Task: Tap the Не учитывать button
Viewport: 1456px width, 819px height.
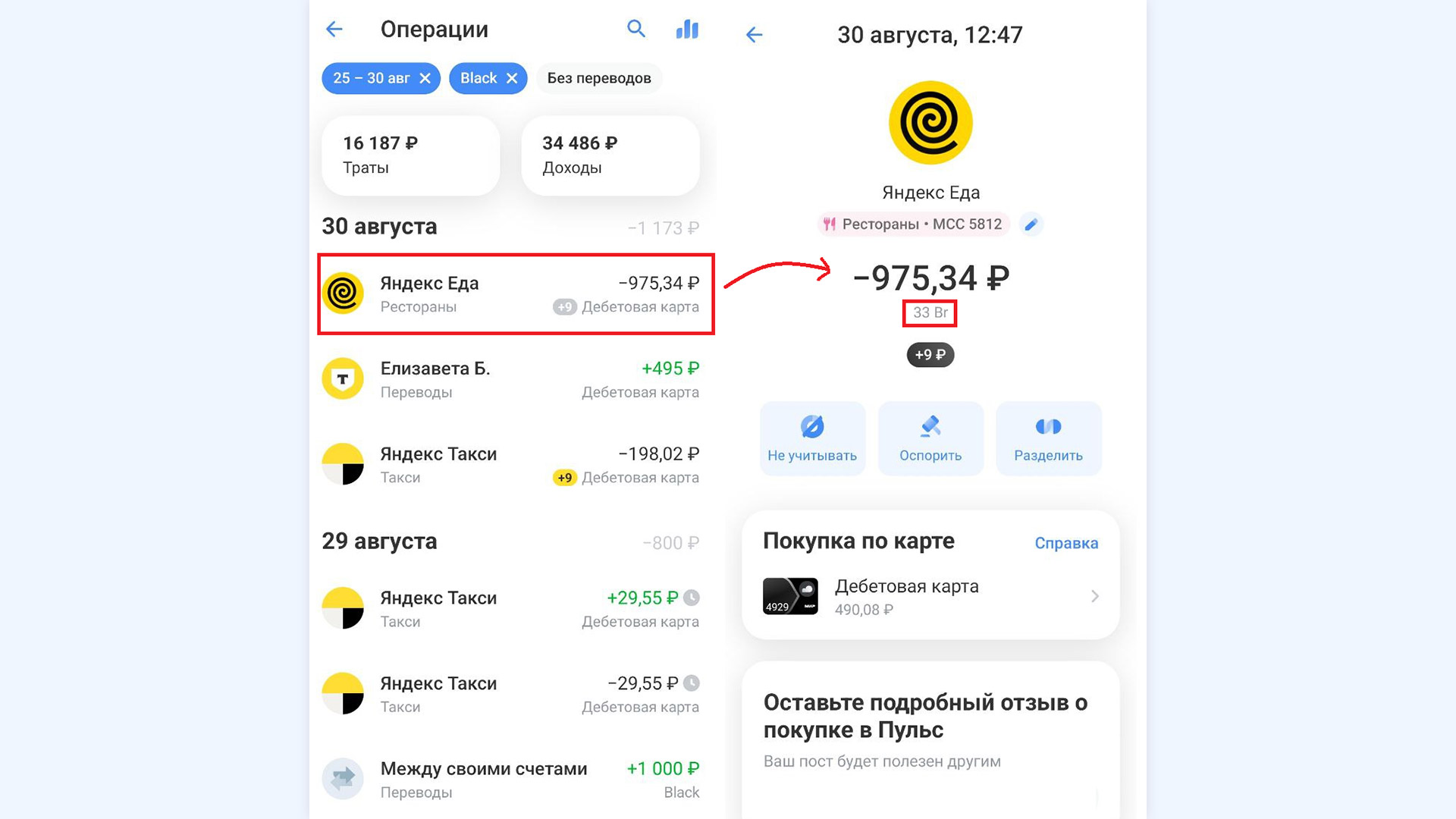Action: coord(812,438)
